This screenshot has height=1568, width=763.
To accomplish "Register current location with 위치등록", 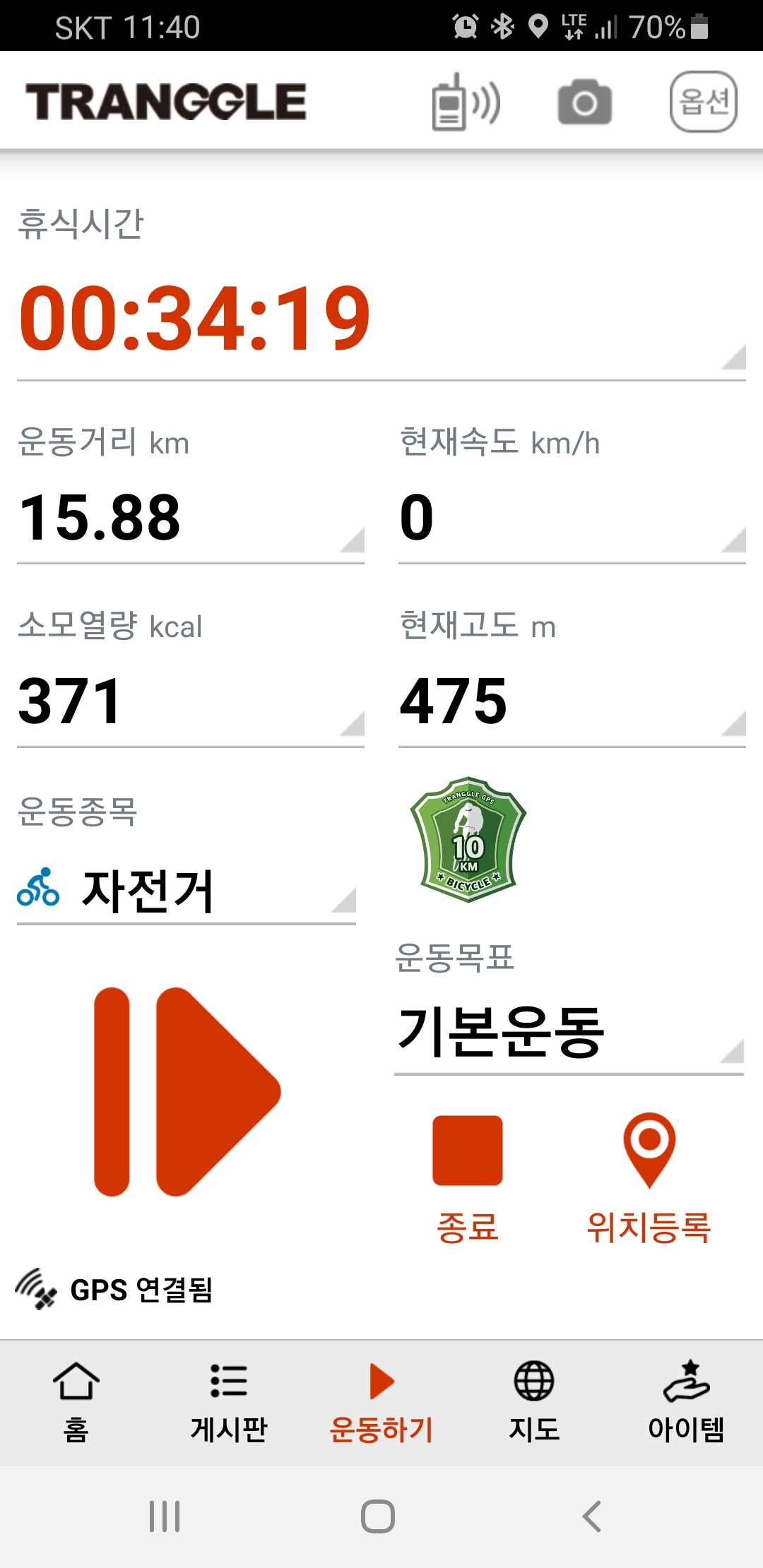I will [649, 1176].
